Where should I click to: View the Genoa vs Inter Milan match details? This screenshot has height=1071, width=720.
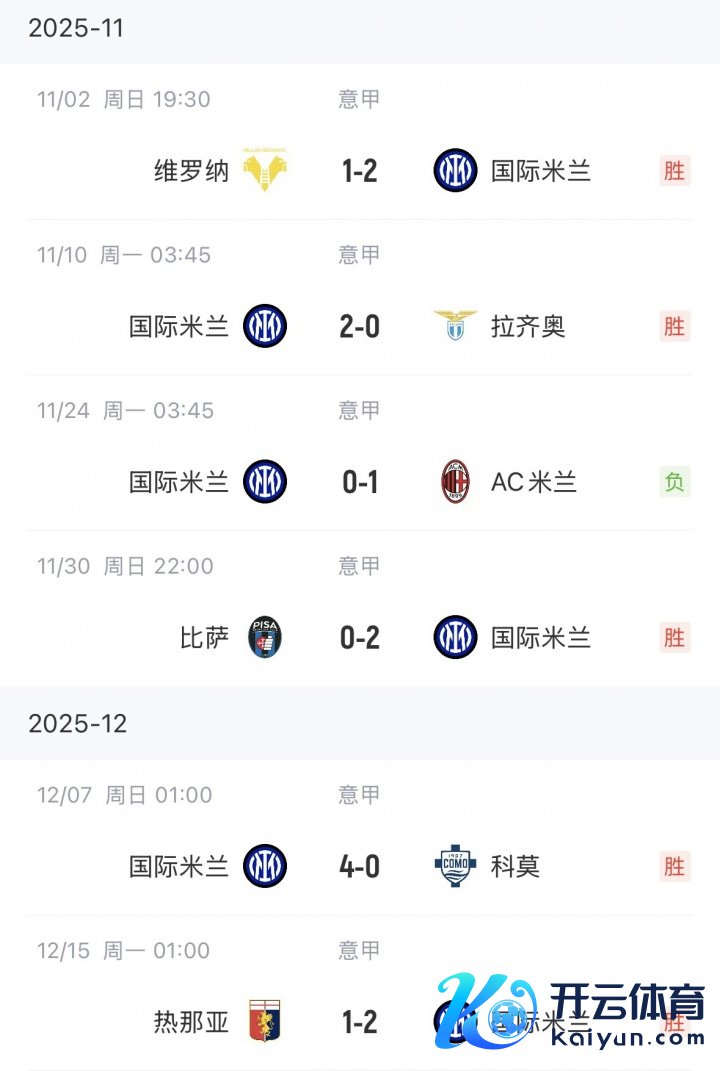click(360, 1021)
